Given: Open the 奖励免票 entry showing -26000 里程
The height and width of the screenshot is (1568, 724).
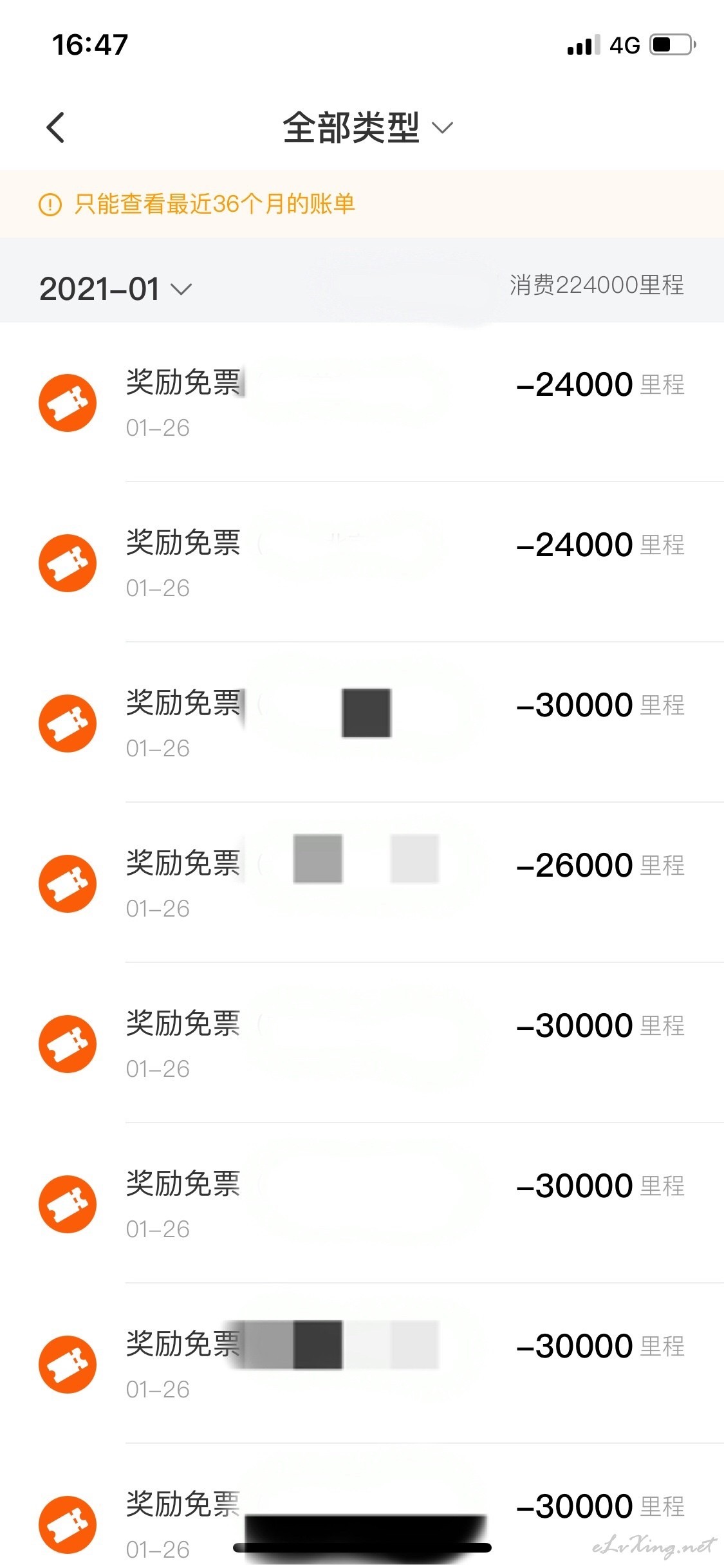Looking at the screenshot, I should click(362, 882).
